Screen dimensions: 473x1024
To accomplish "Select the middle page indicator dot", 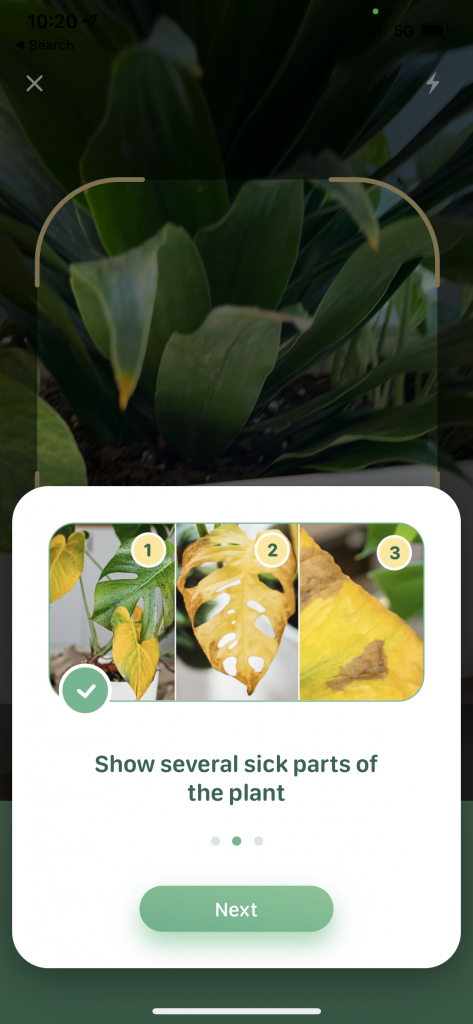I will (x=236, y=841).
